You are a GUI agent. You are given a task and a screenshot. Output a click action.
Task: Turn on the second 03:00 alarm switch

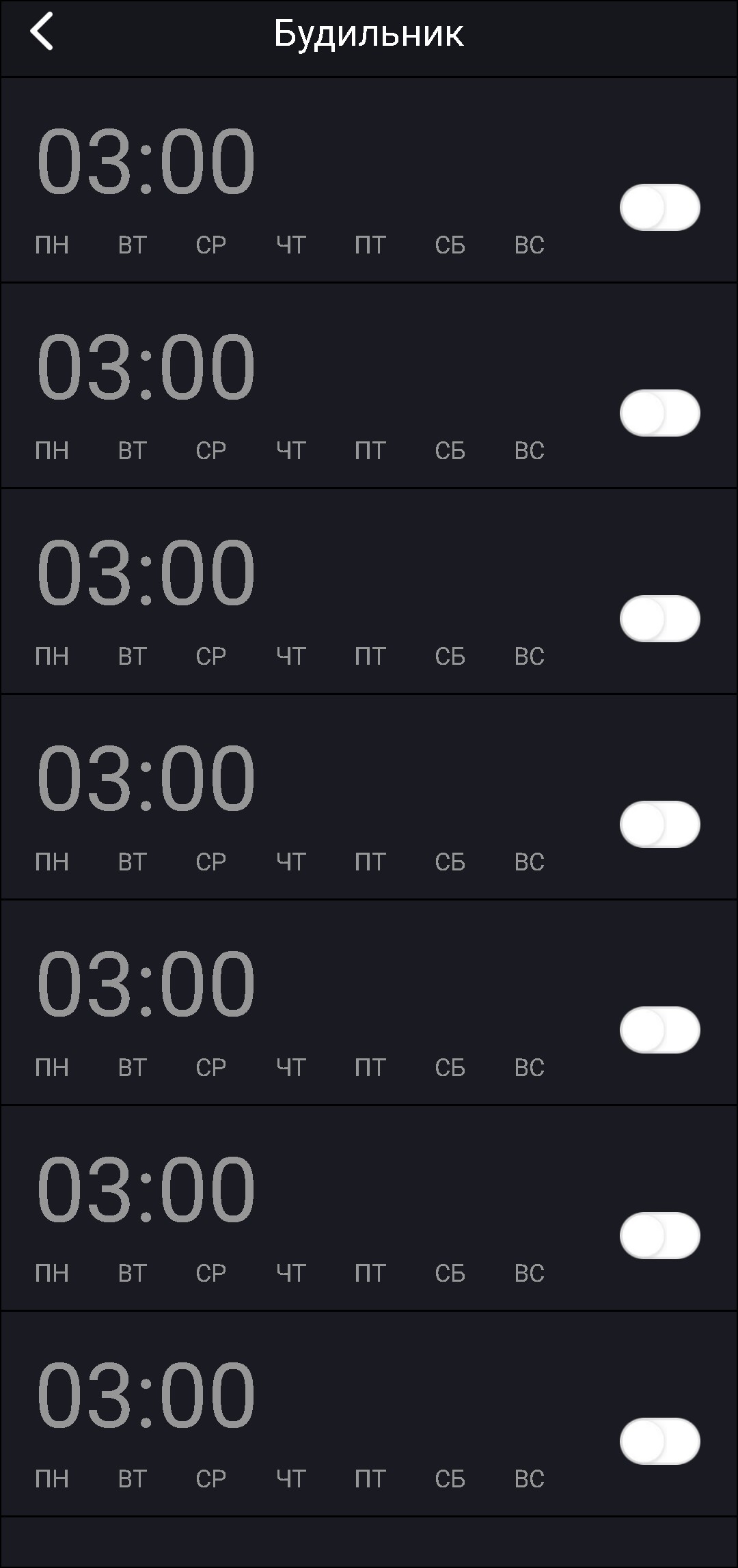tap(659, 413)
